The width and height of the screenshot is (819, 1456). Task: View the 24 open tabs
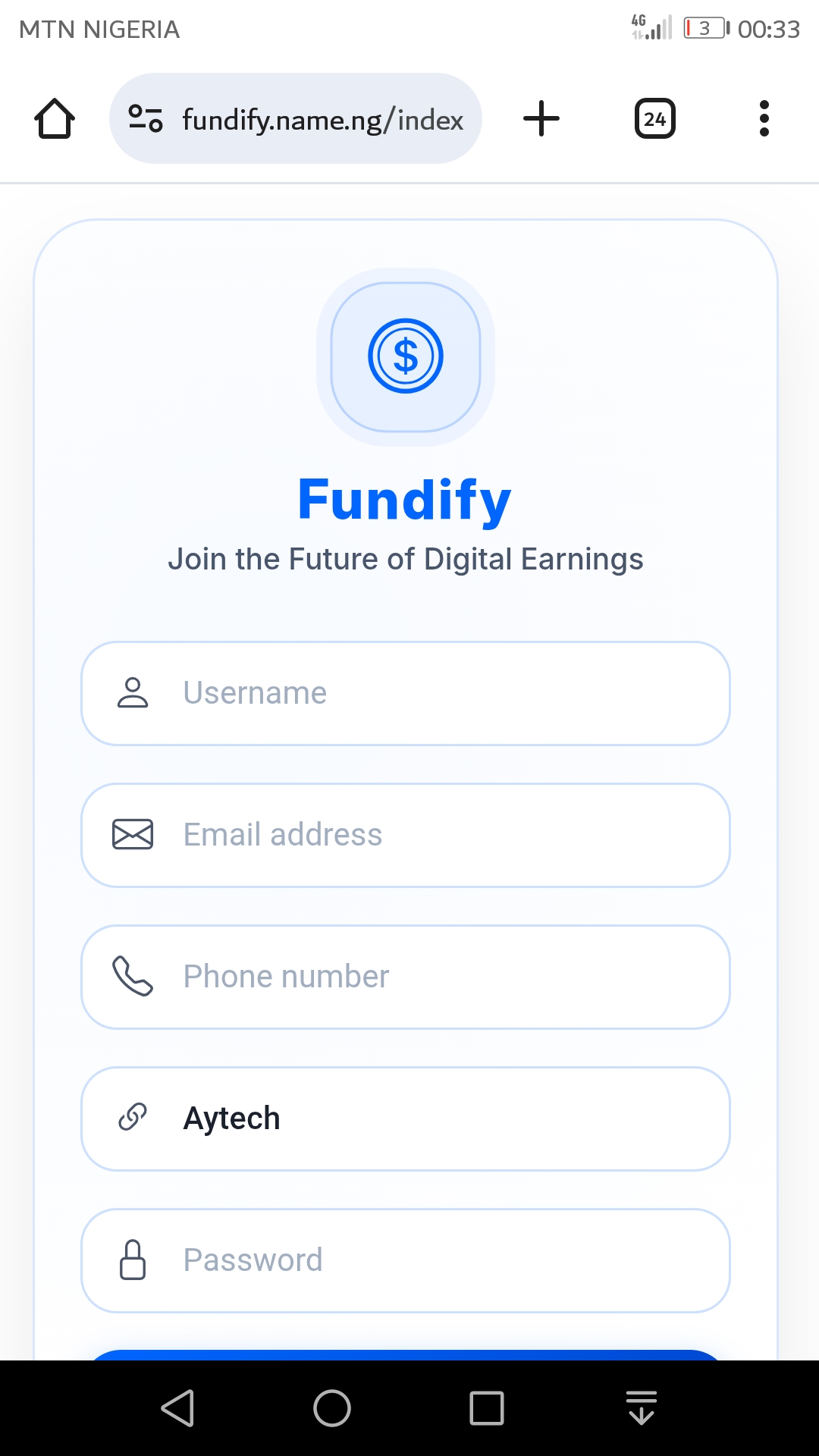pos(654,119)
